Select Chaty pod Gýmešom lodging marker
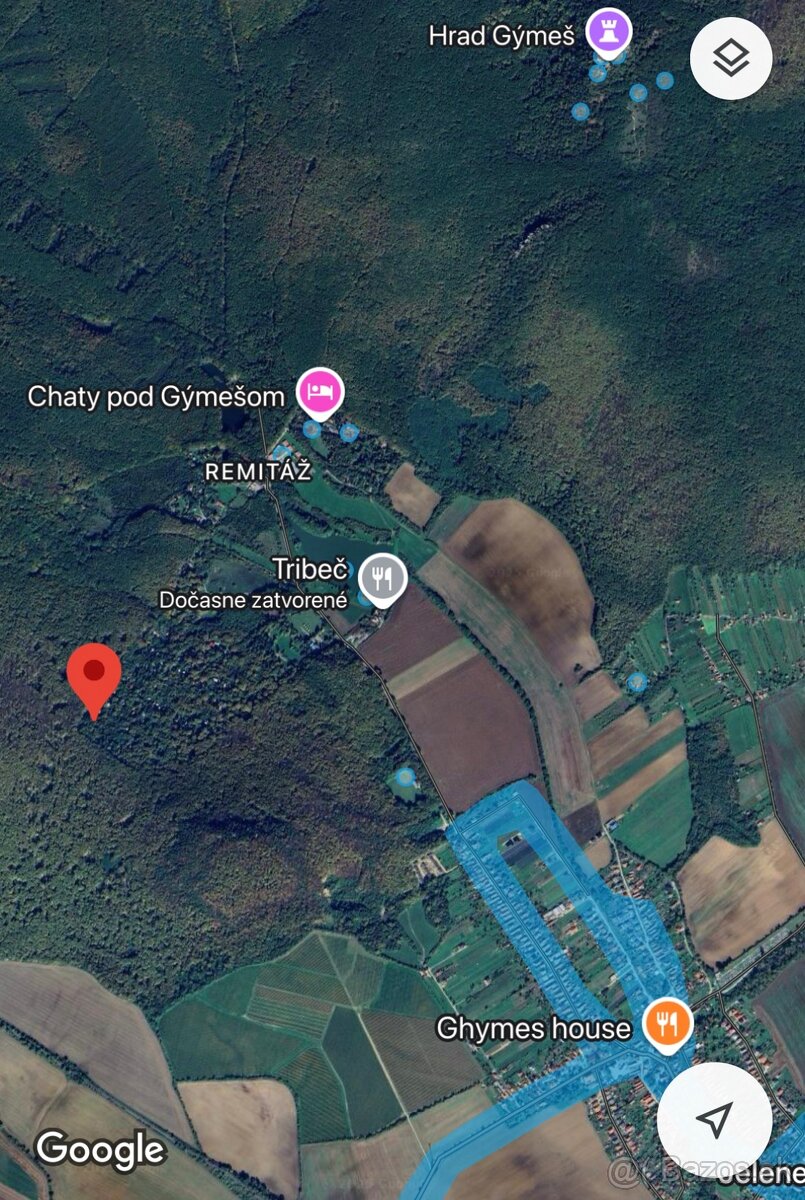The image size is (805, 1200). (320, 390)
